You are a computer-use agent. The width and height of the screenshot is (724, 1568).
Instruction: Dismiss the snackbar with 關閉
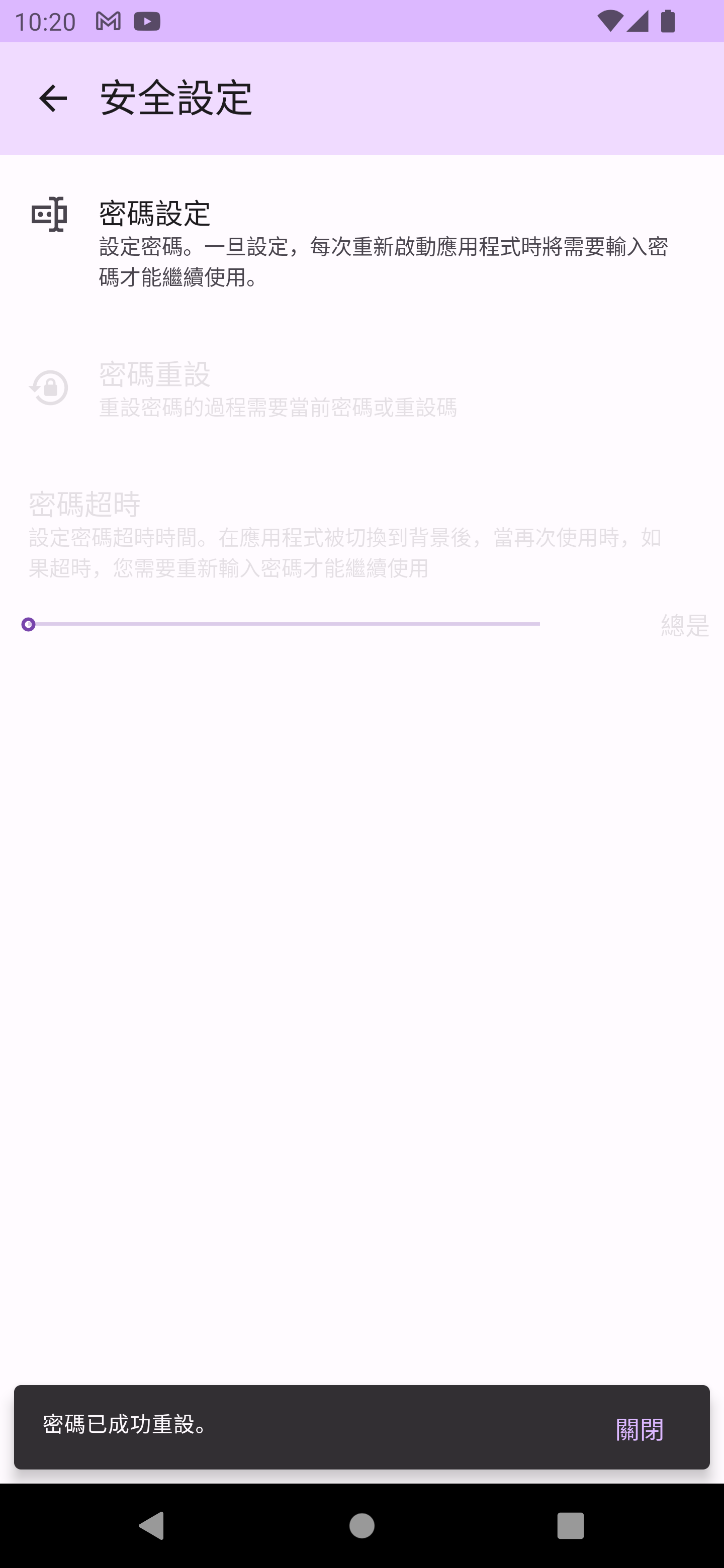(x=639, y=1429)
